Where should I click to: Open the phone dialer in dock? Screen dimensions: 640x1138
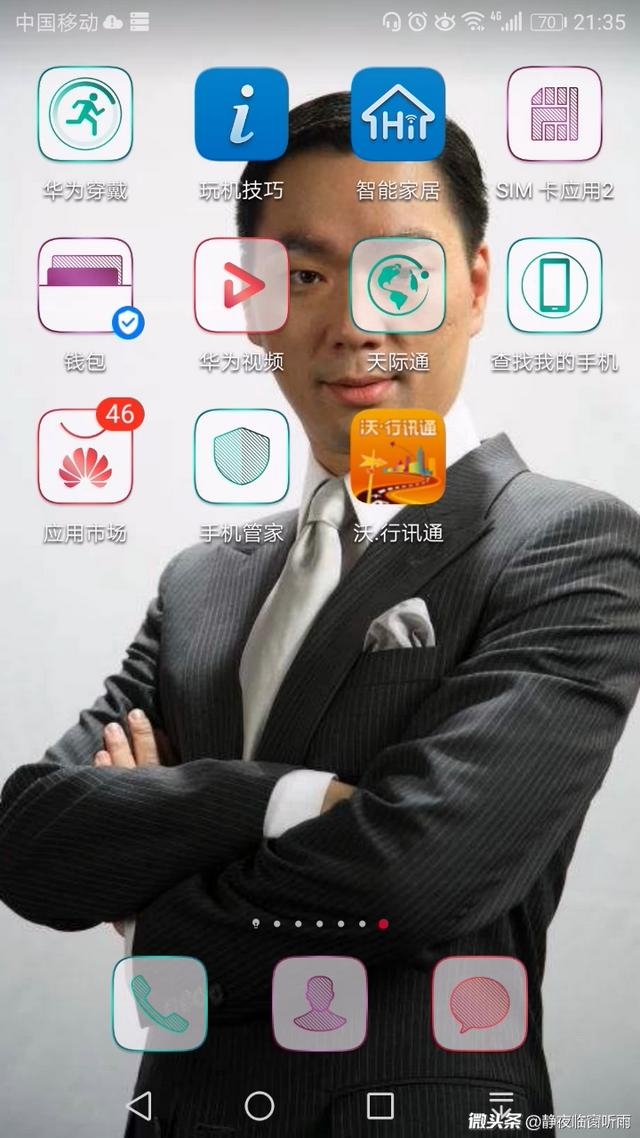[x=160, y=1004]
